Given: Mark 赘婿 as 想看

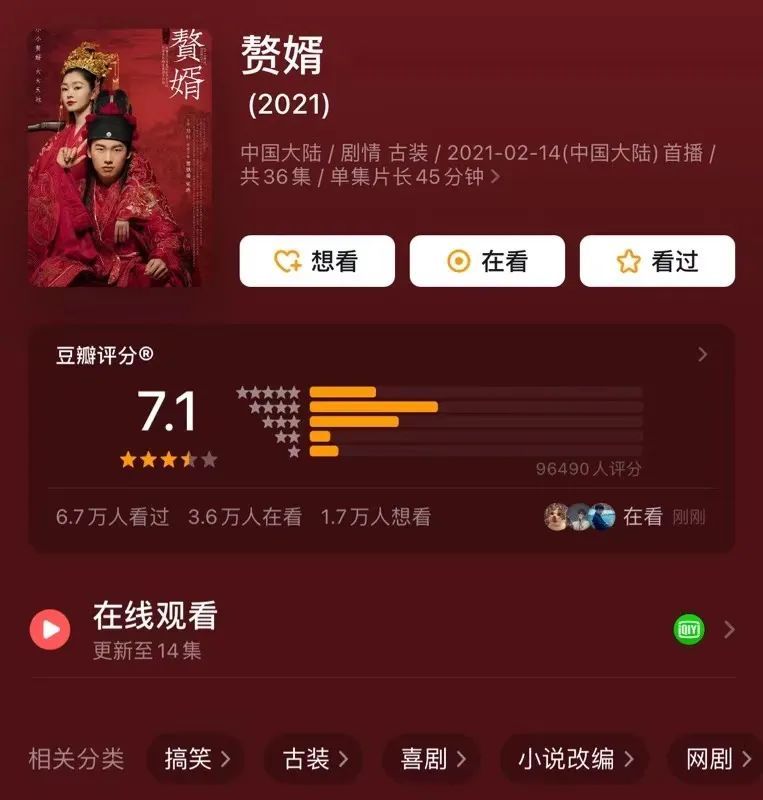Looking at the screenshot, I should point(316,261).
